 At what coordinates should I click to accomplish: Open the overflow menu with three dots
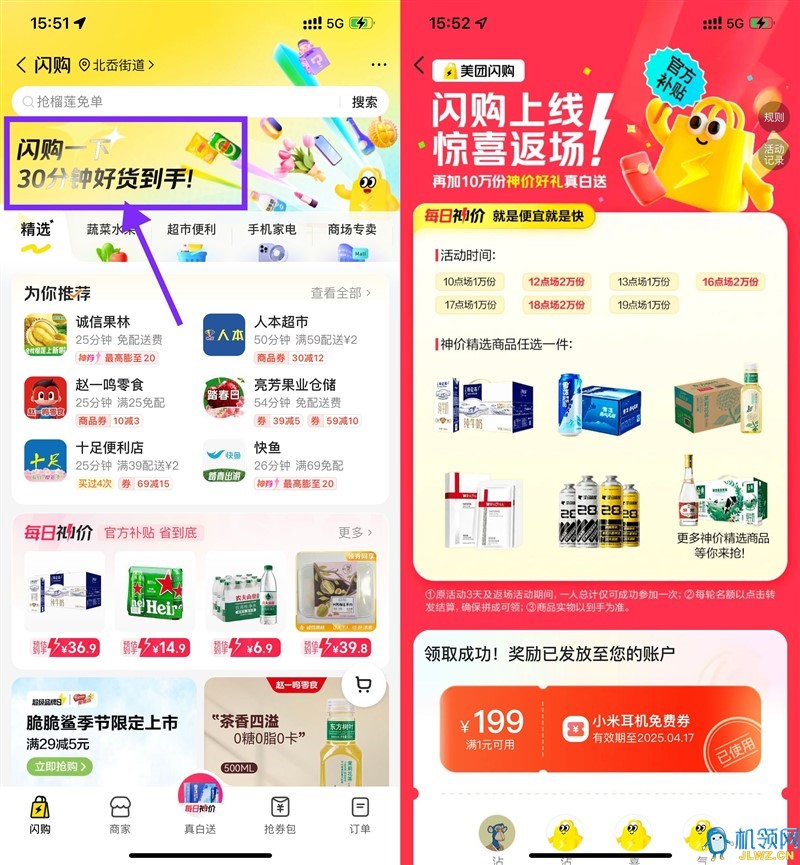click(378, 65)
